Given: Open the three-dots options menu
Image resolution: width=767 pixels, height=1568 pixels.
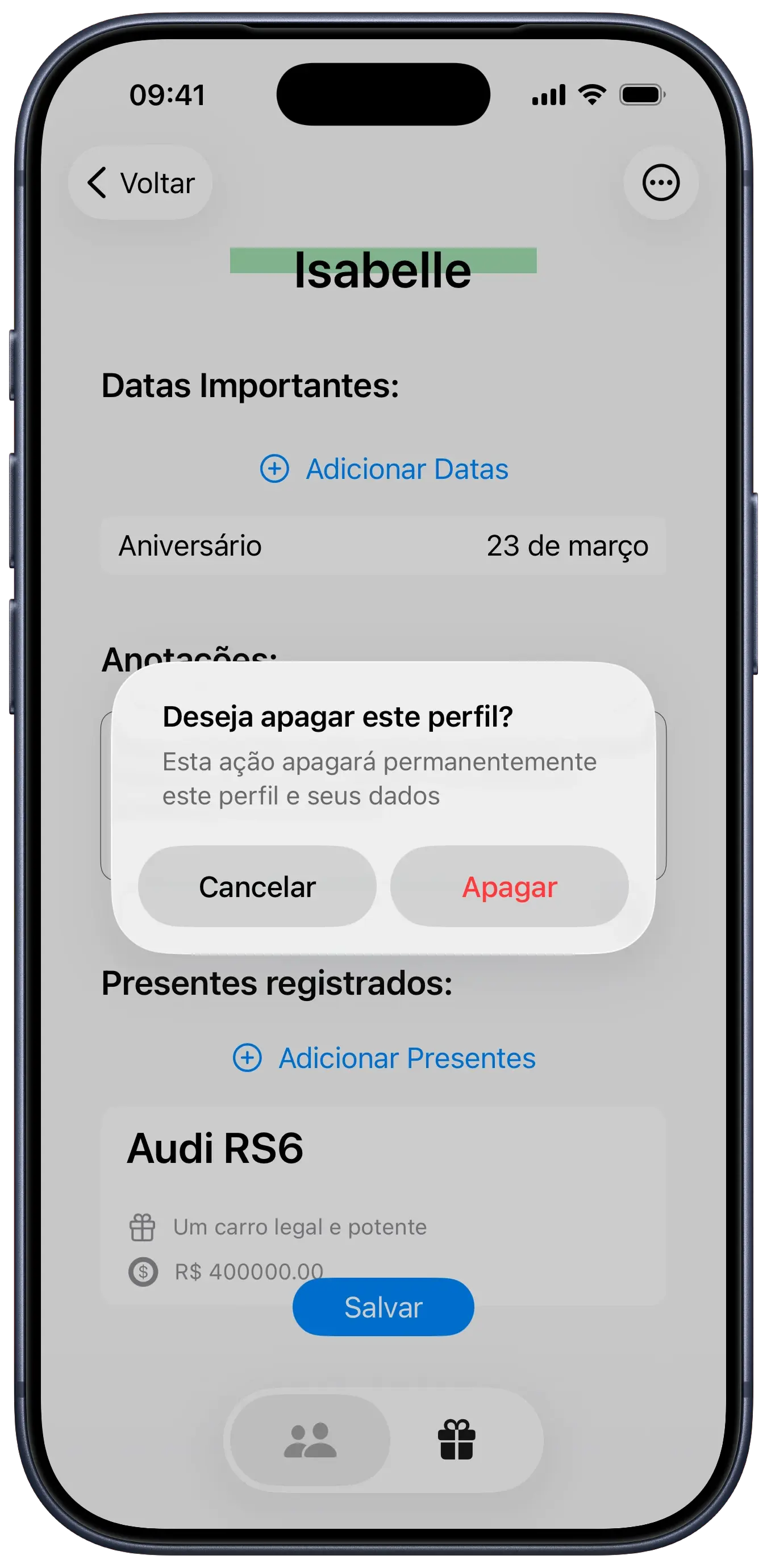Looking at the screenshot, I should click(x=660, y=182).
